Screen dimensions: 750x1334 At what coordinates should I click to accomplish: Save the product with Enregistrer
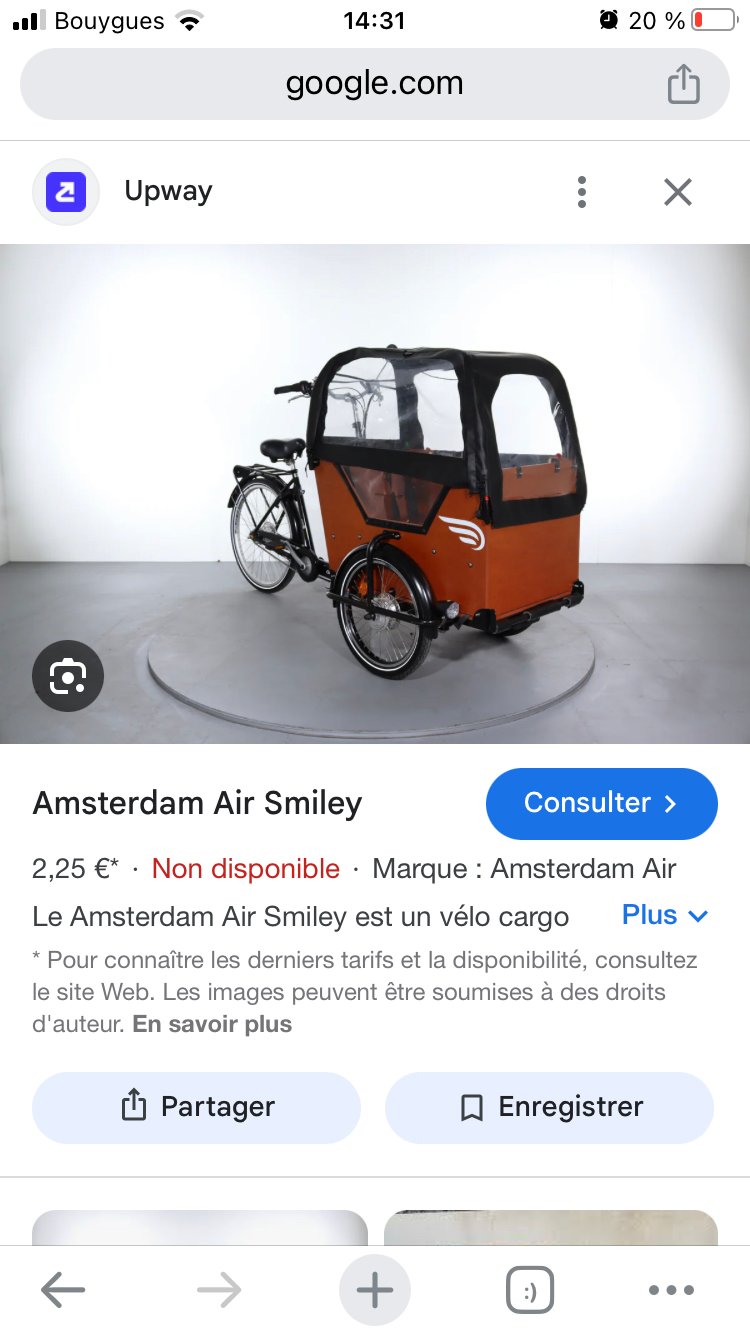(549, 1107)
